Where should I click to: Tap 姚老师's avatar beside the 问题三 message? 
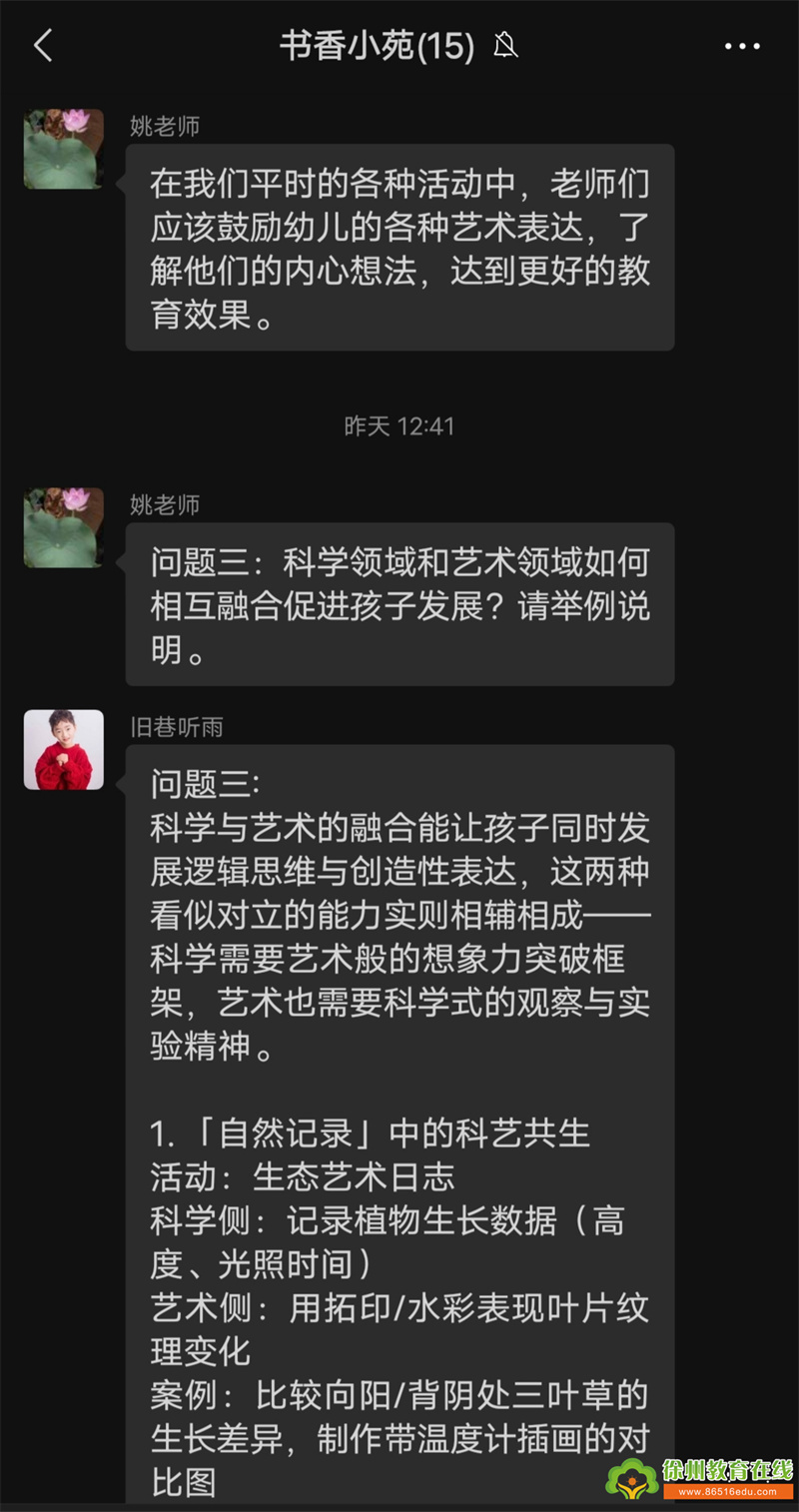tap(64, 527)
